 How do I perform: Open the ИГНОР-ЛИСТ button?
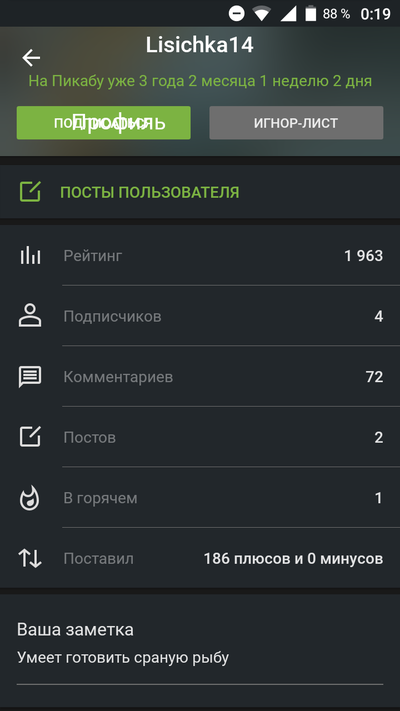[296, 123]
